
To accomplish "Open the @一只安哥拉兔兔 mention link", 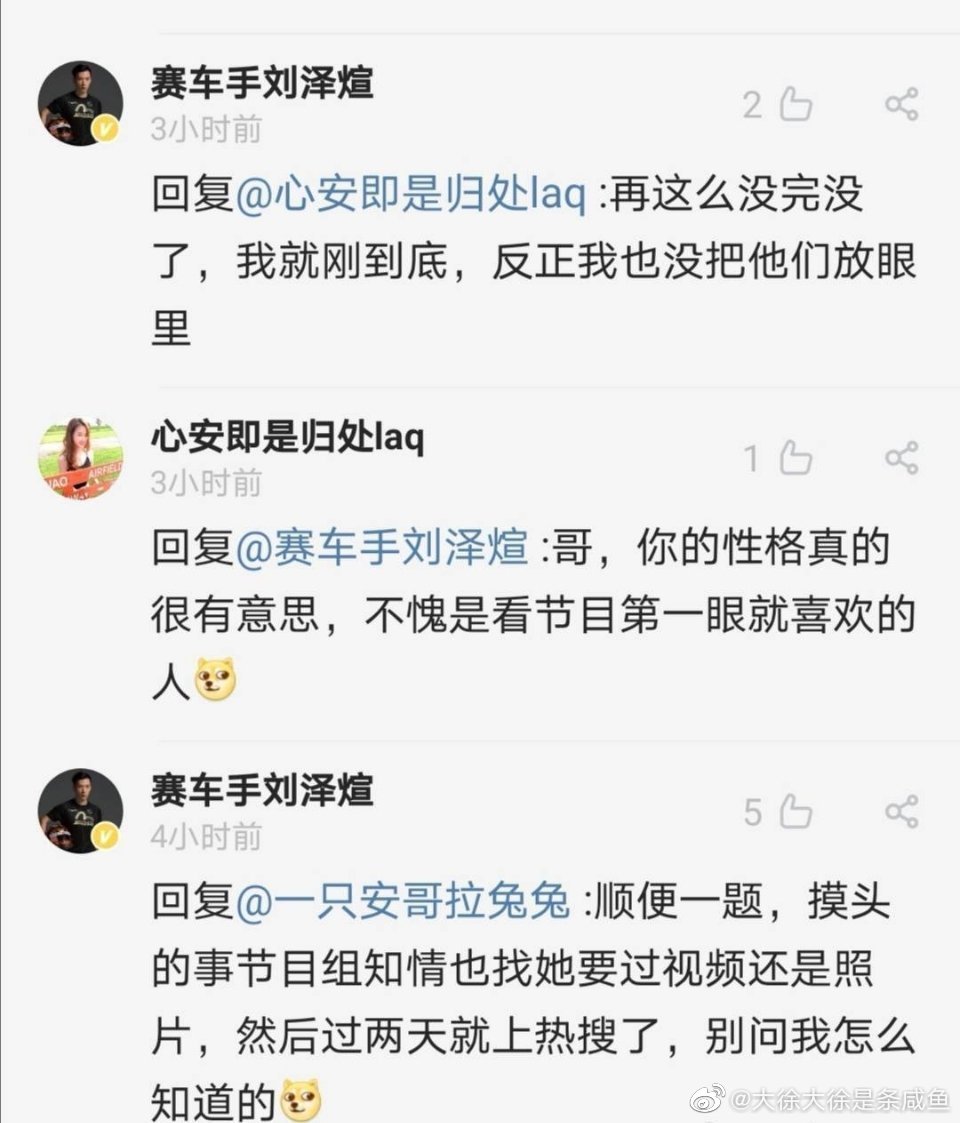I will pyautogui.click(x=402, y=902).
